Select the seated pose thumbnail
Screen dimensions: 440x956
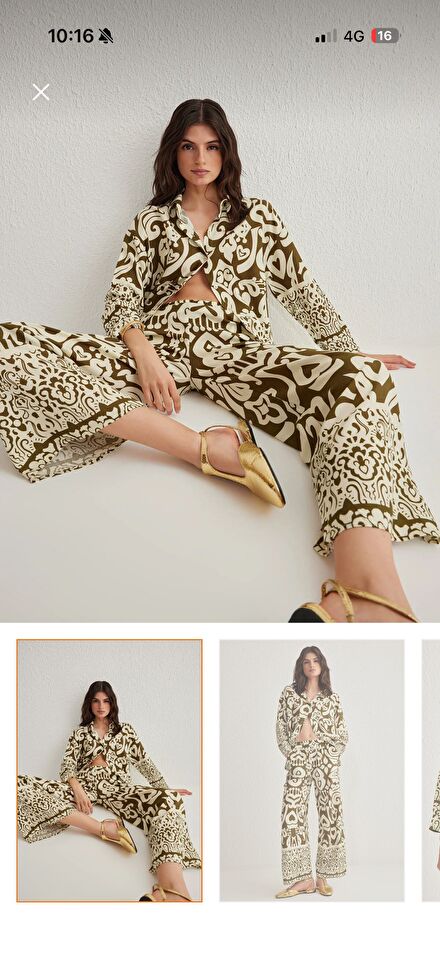[x=110, y=770]
